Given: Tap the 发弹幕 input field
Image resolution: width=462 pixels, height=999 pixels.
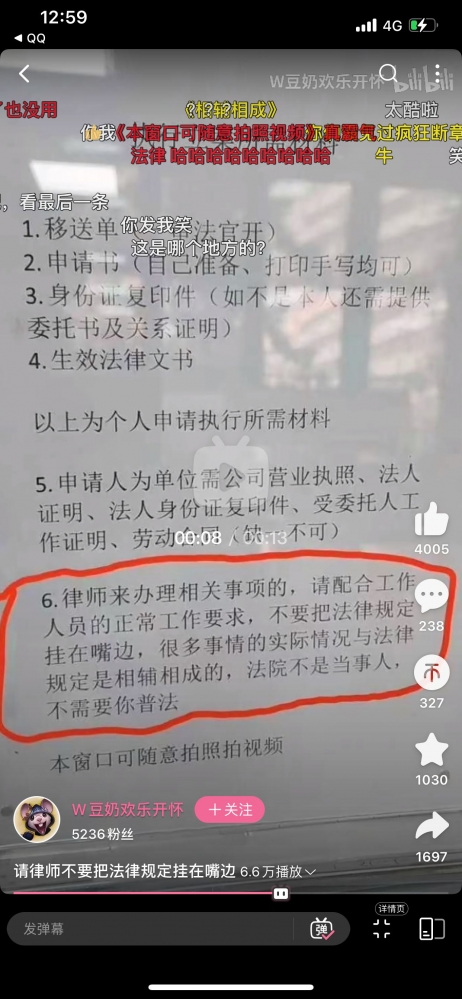Looking at the screenshot, I should 151,929.
